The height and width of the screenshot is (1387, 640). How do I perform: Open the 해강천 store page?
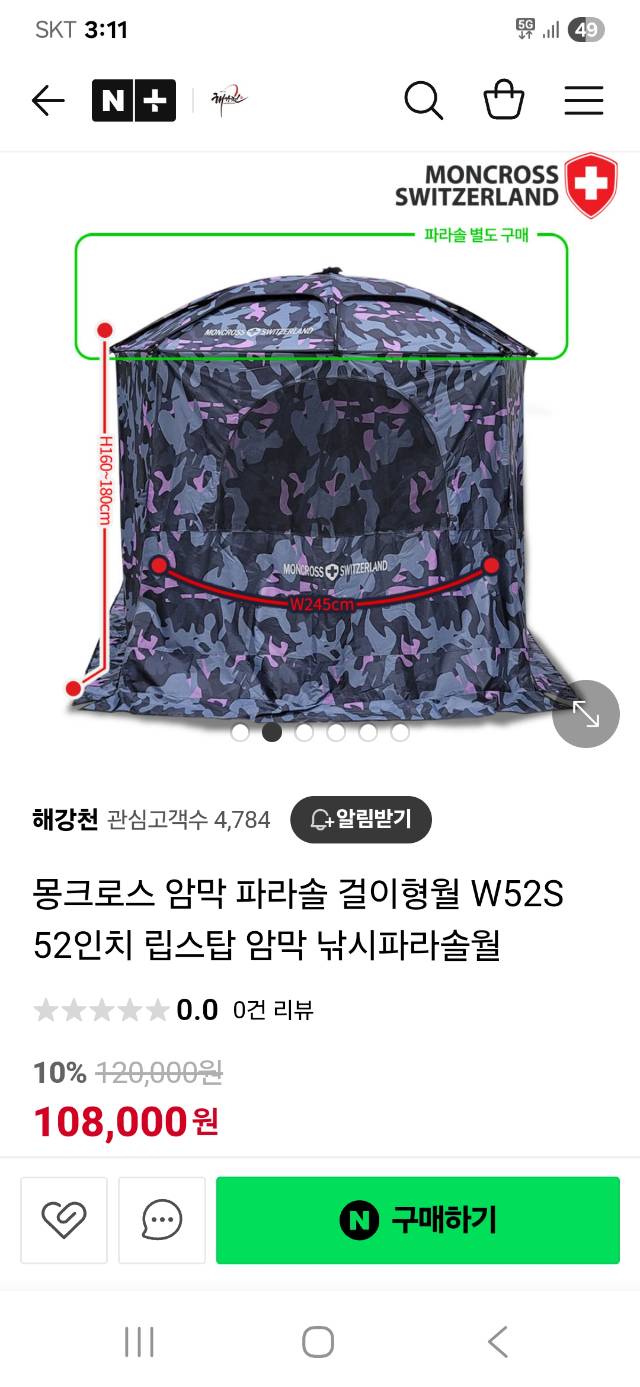[66, 820]
